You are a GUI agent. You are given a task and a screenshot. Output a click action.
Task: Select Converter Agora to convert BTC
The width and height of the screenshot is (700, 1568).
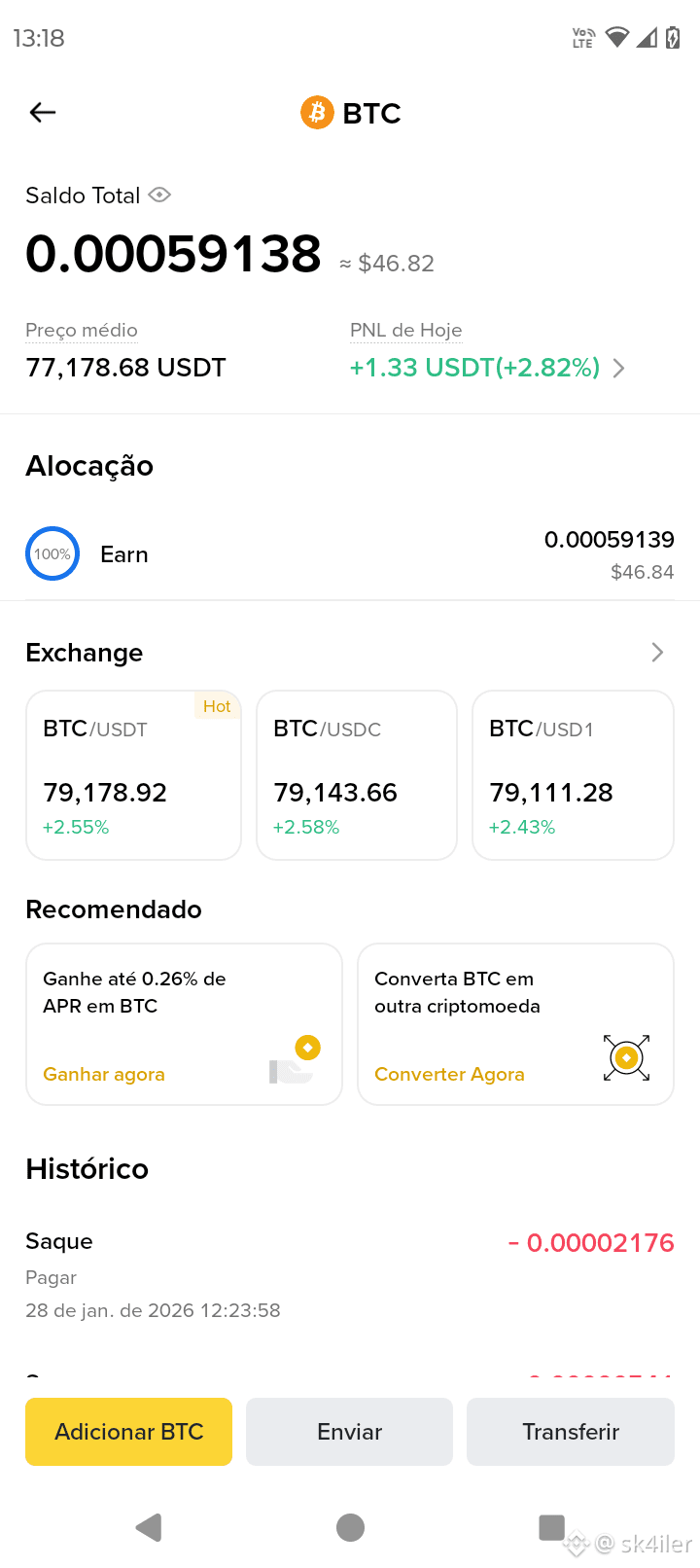[449, 1074]
